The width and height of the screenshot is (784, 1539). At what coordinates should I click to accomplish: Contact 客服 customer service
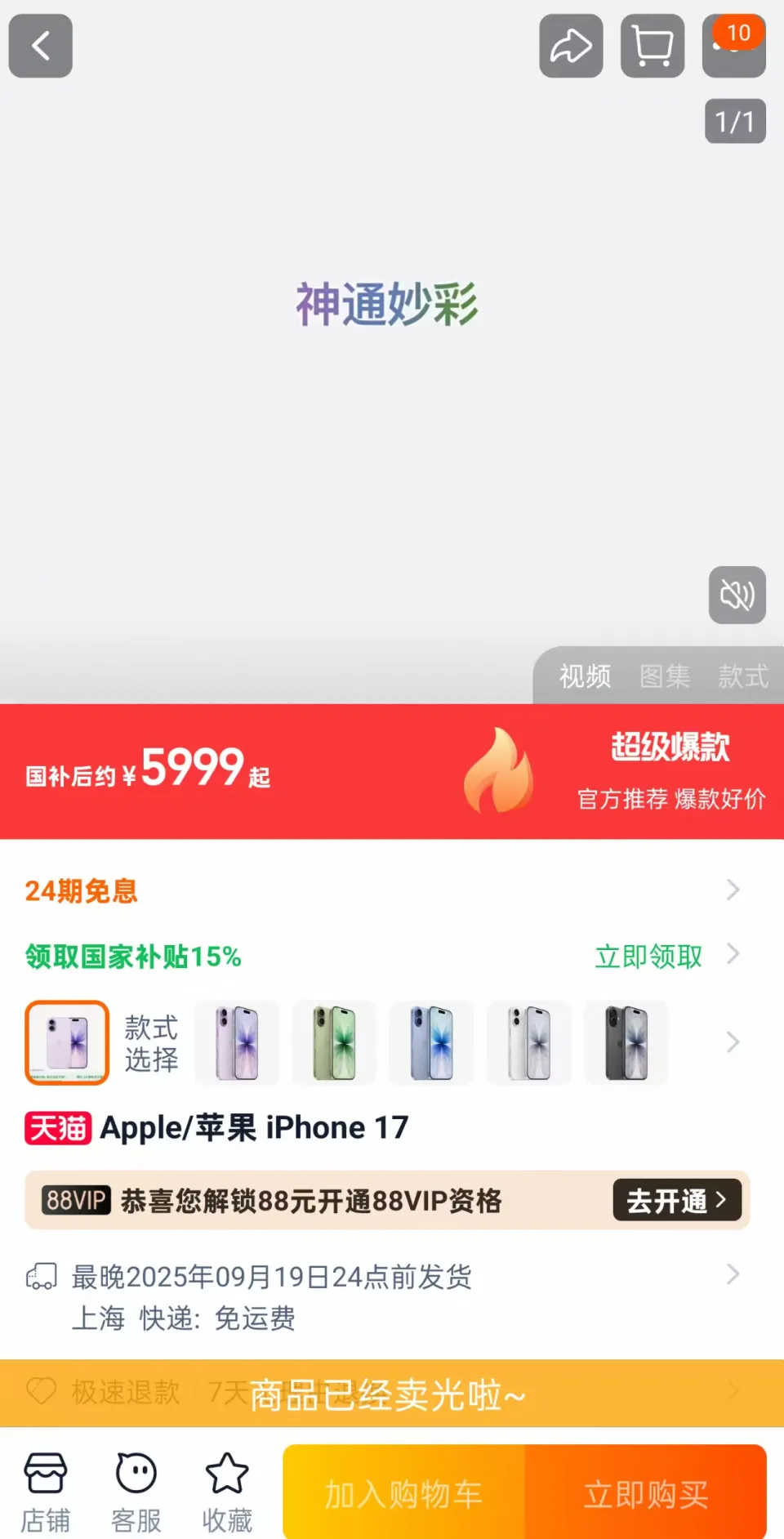136,1493
